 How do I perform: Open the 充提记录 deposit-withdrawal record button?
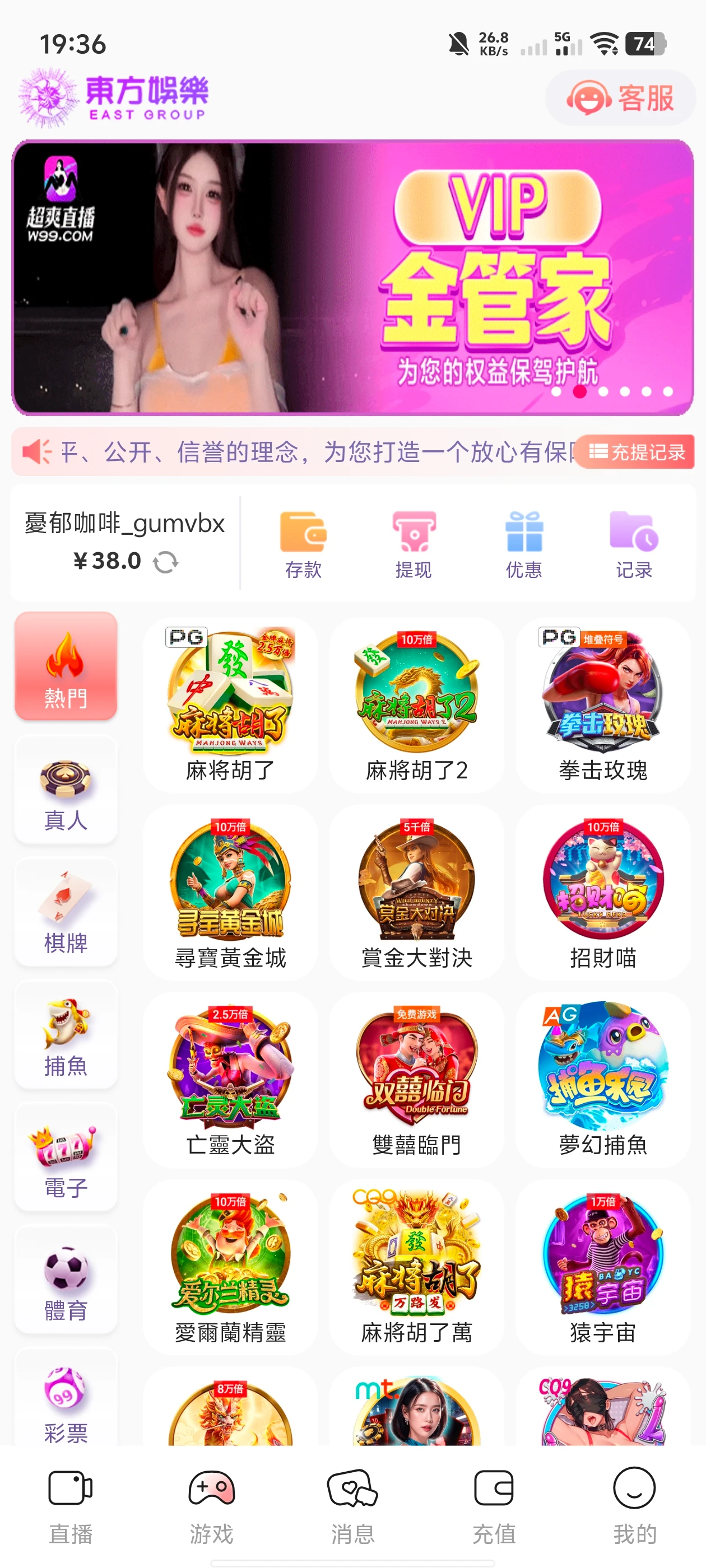coord(635,453)
